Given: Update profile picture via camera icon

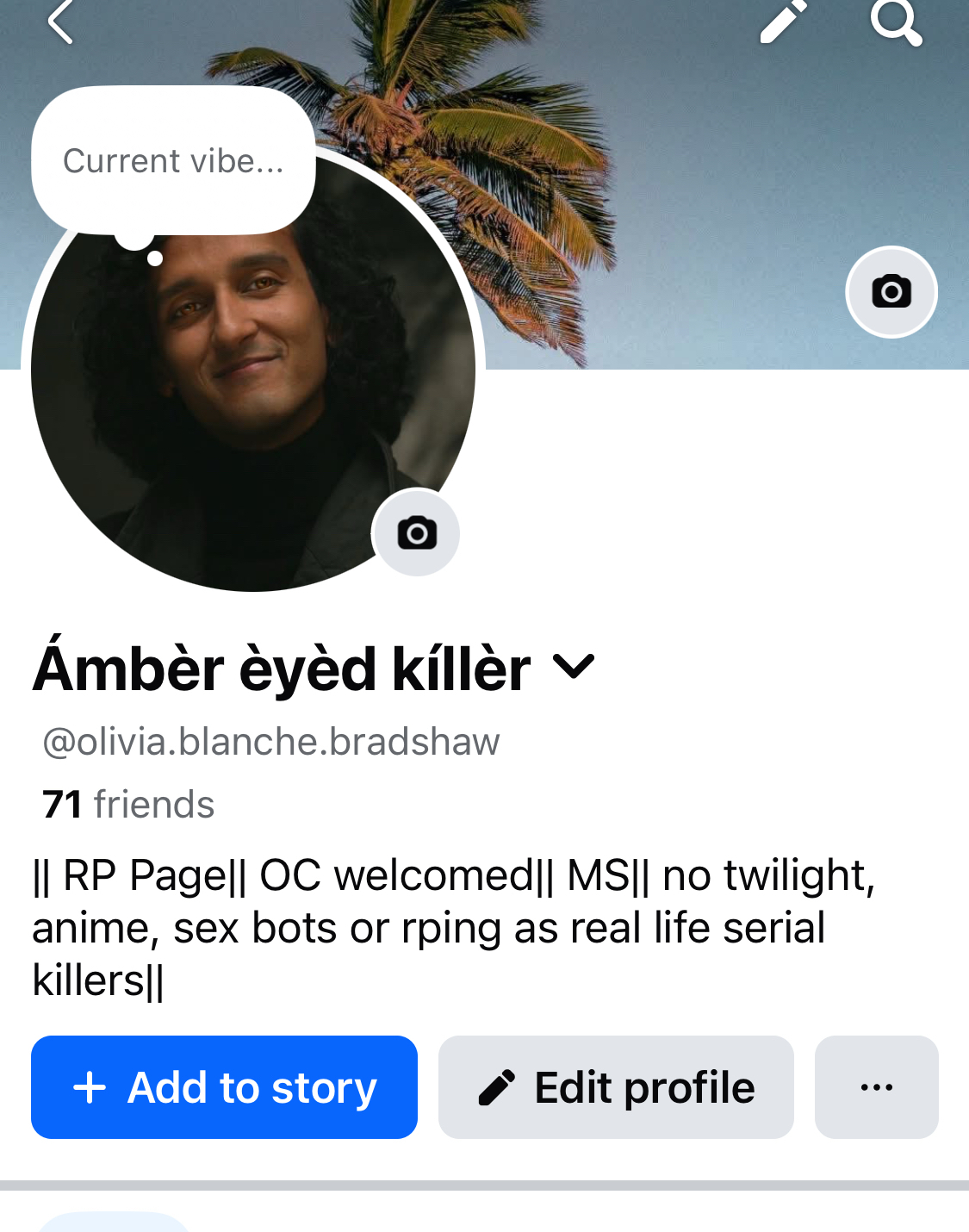Looking at the screenshot, I should tap(417, 533).
